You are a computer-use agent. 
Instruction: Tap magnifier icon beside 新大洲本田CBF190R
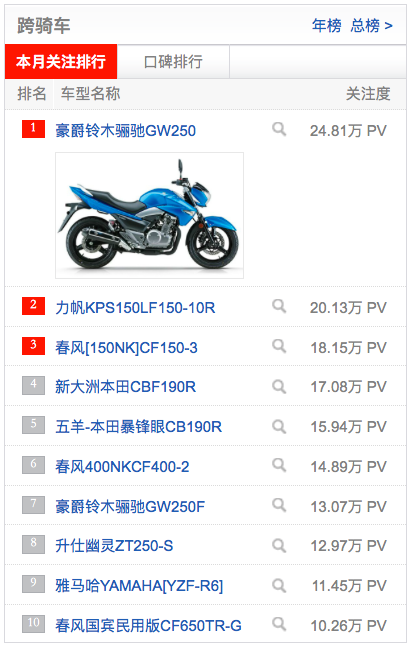279,387
